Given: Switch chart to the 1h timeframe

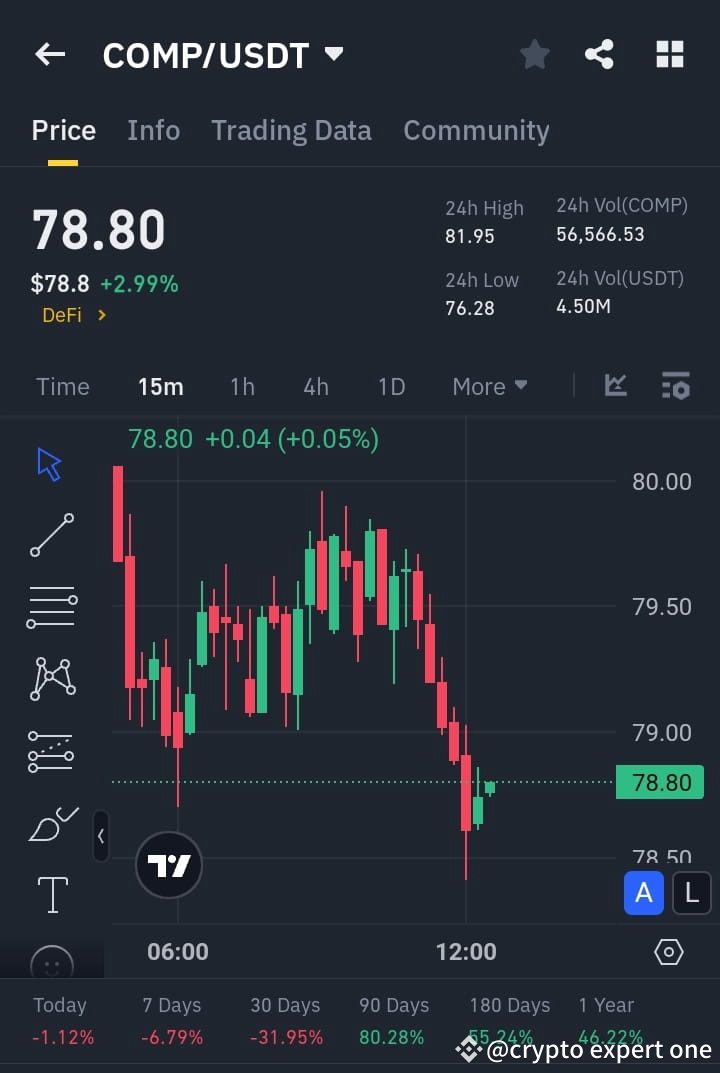Looking at the screenshot, I should click(x=242, y=386).
